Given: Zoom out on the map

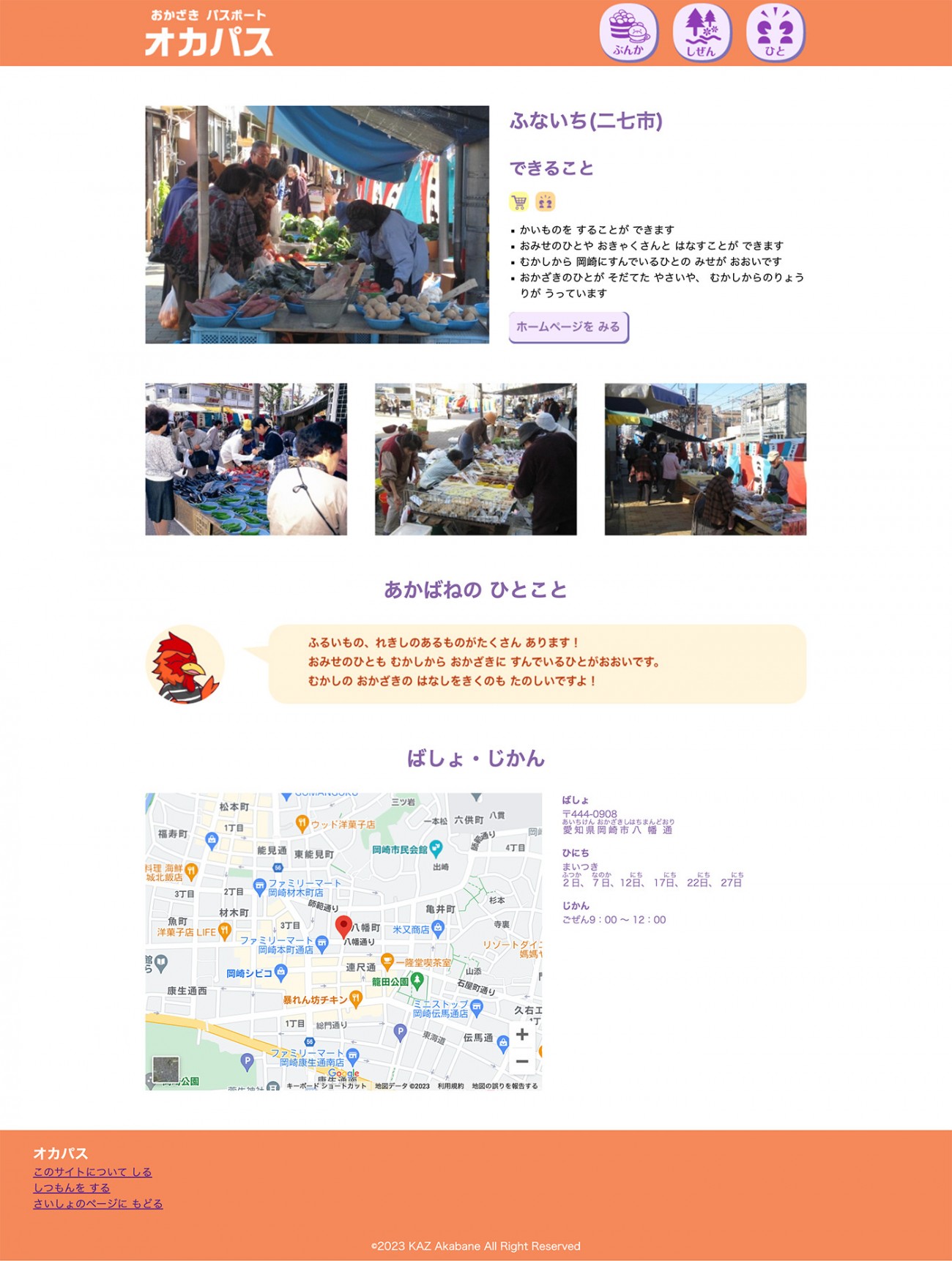Looking at the screenshot, I should point(521,1061).
